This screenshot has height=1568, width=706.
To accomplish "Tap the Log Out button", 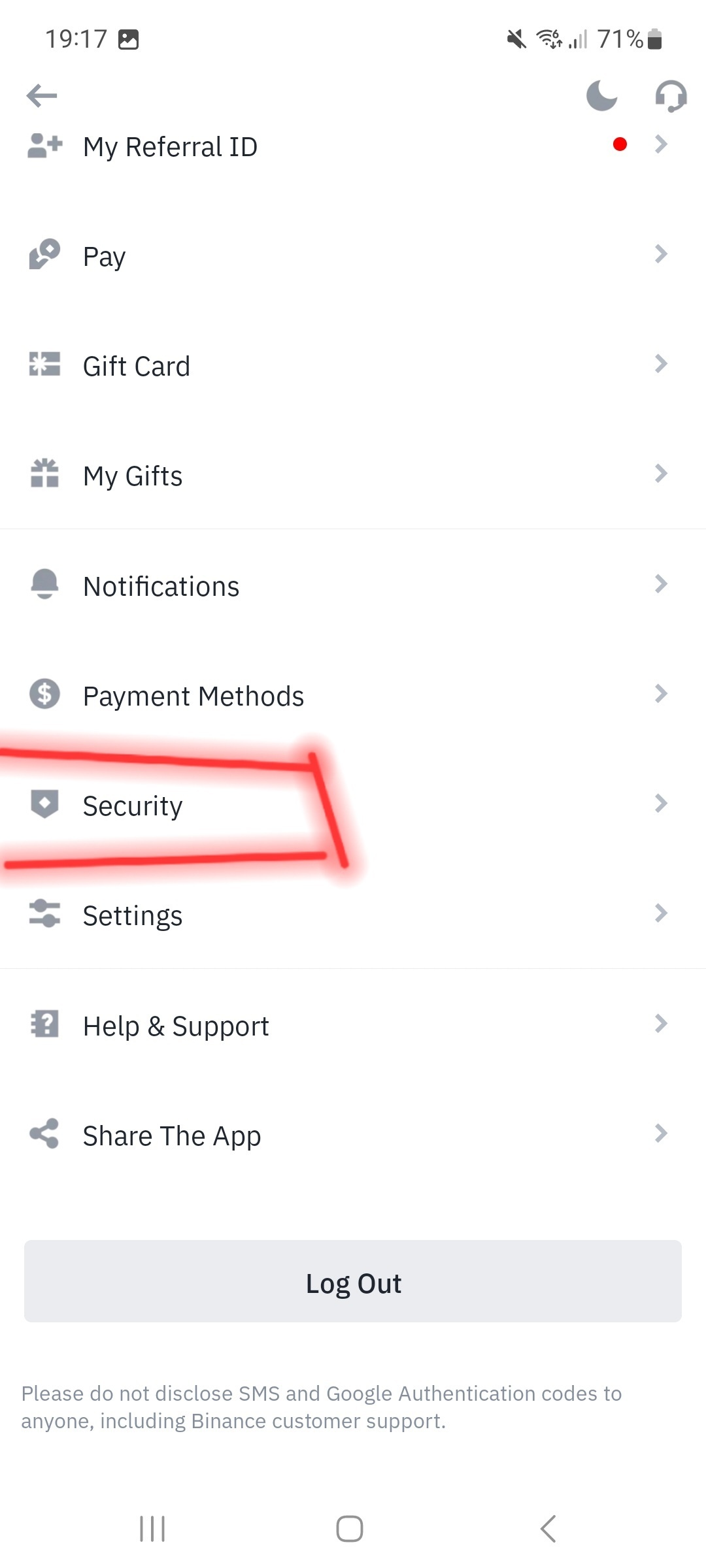I will [353, 1282].
